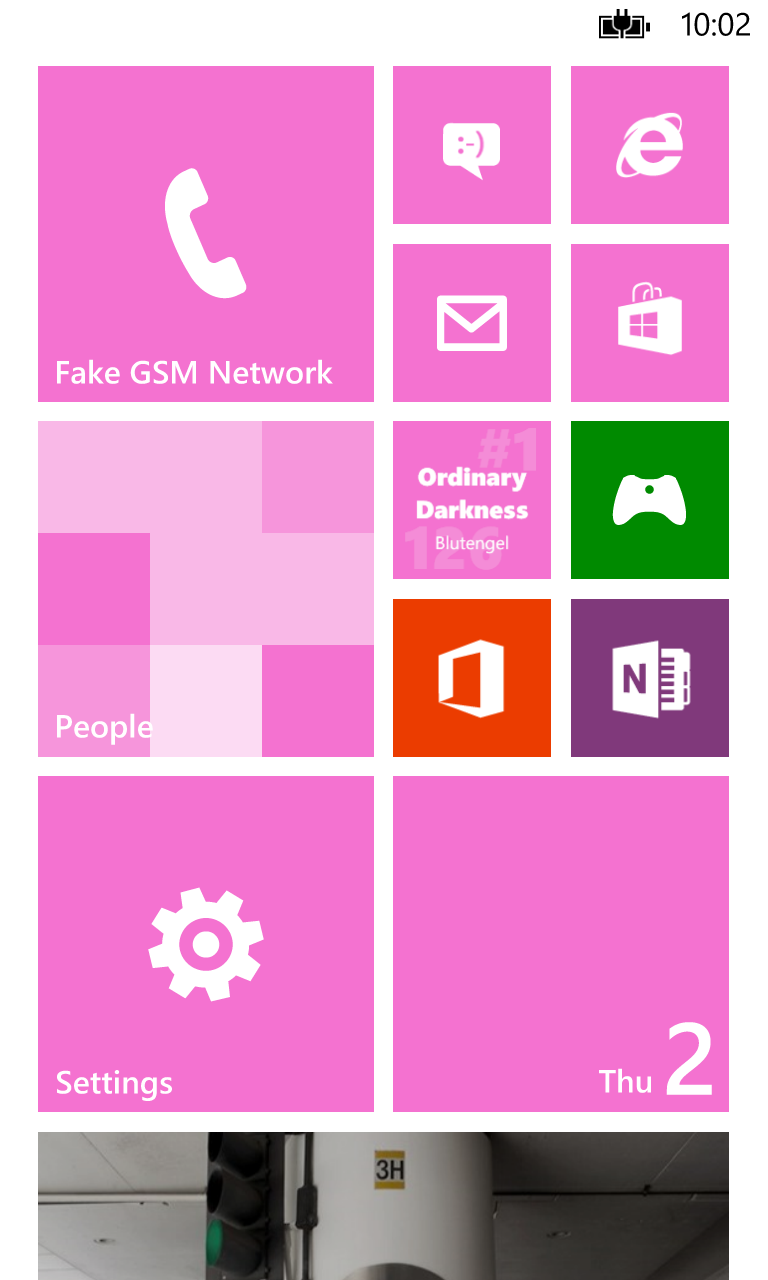Launch Internet Explorer
Screen dimensions: 768x1280
click(x=650, y=145)
